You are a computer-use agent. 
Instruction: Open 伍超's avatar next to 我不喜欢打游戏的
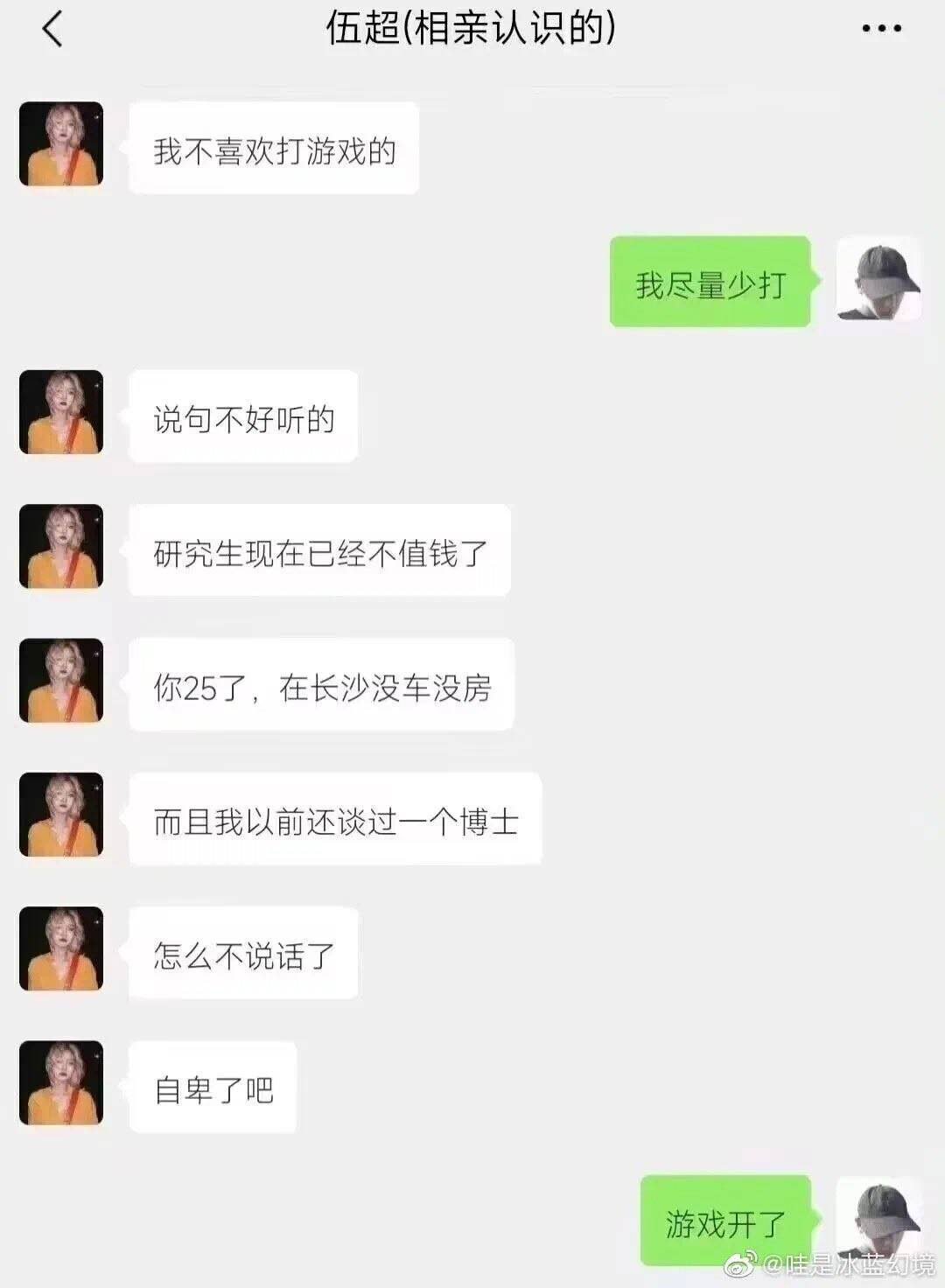click(61, 144)
